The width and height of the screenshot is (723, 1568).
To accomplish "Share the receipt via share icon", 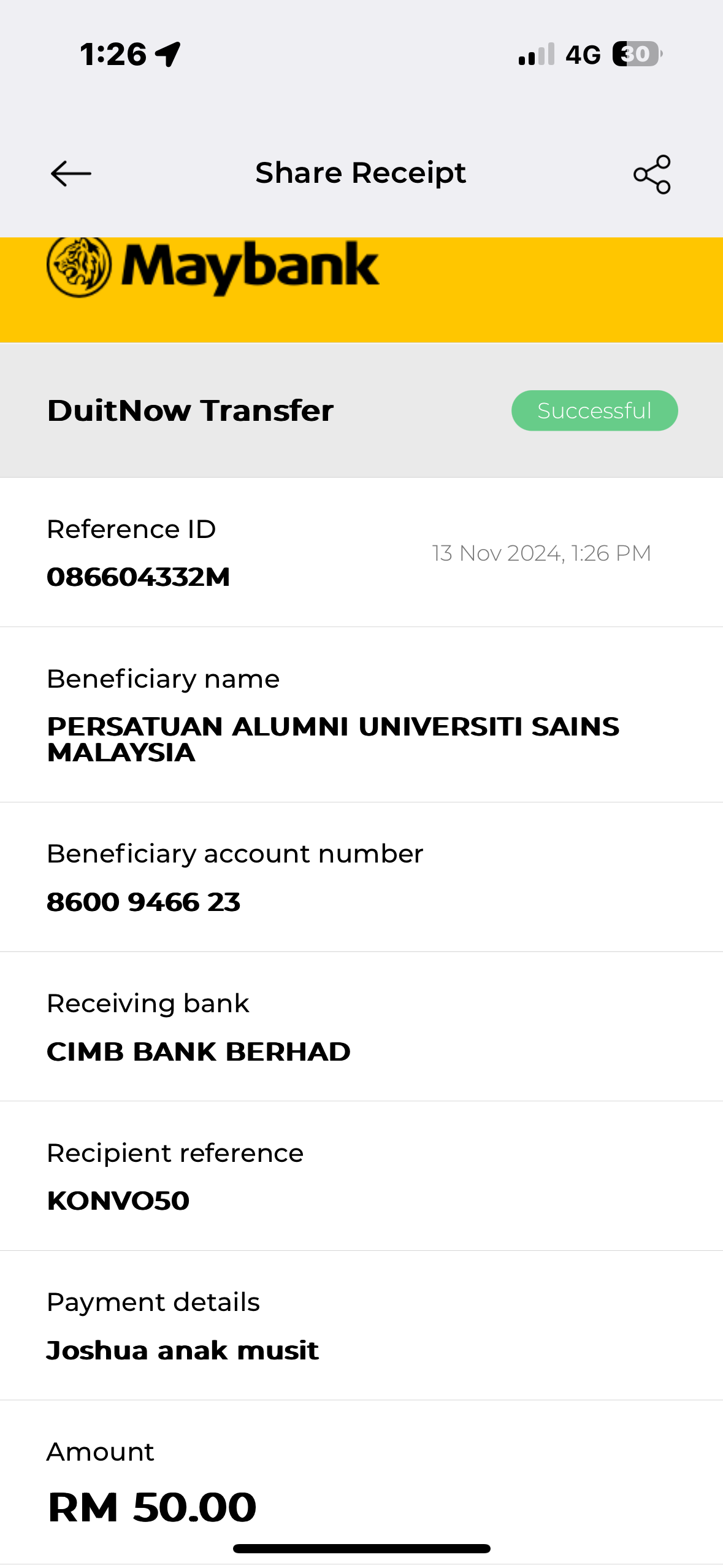I will click(652, 175).
